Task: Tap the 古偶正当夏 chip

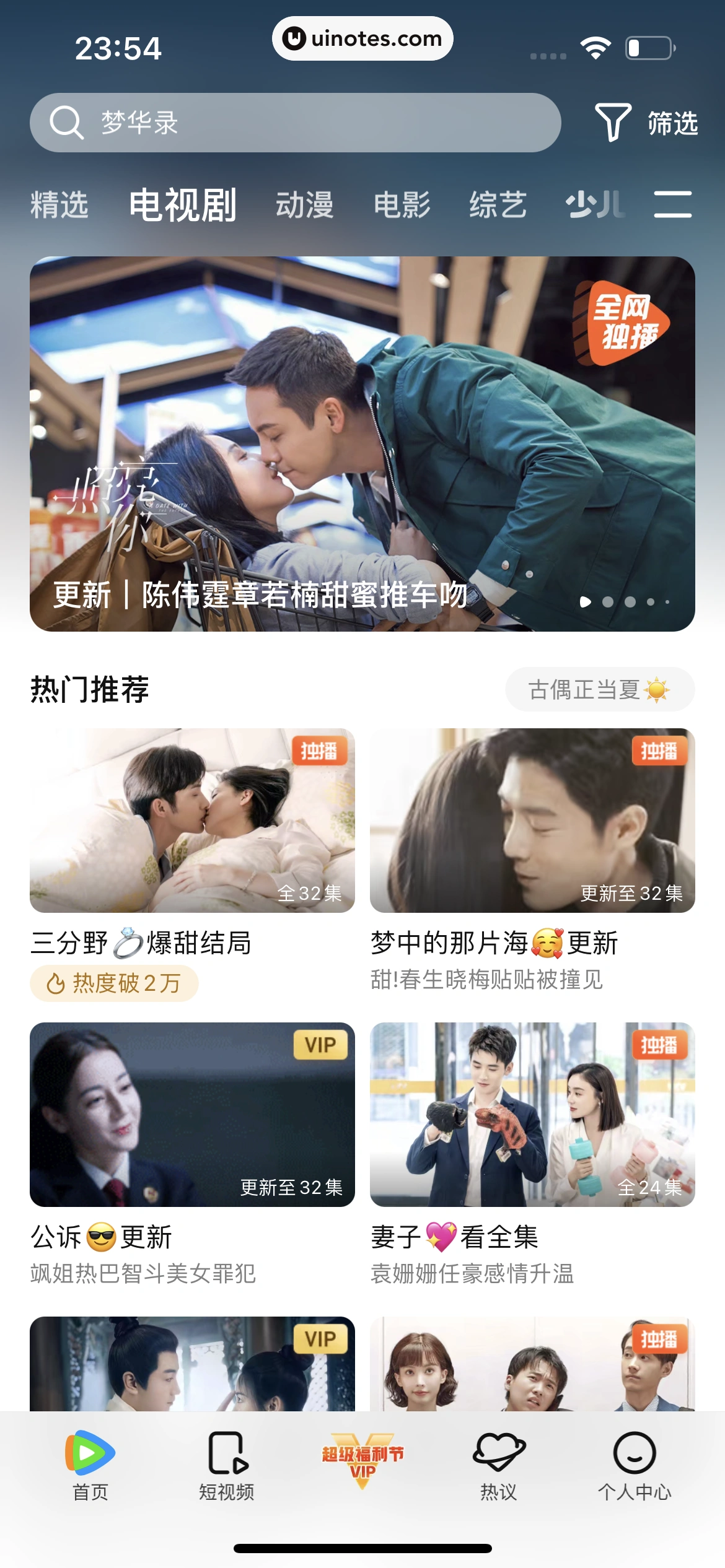Action: coord(599,689)
